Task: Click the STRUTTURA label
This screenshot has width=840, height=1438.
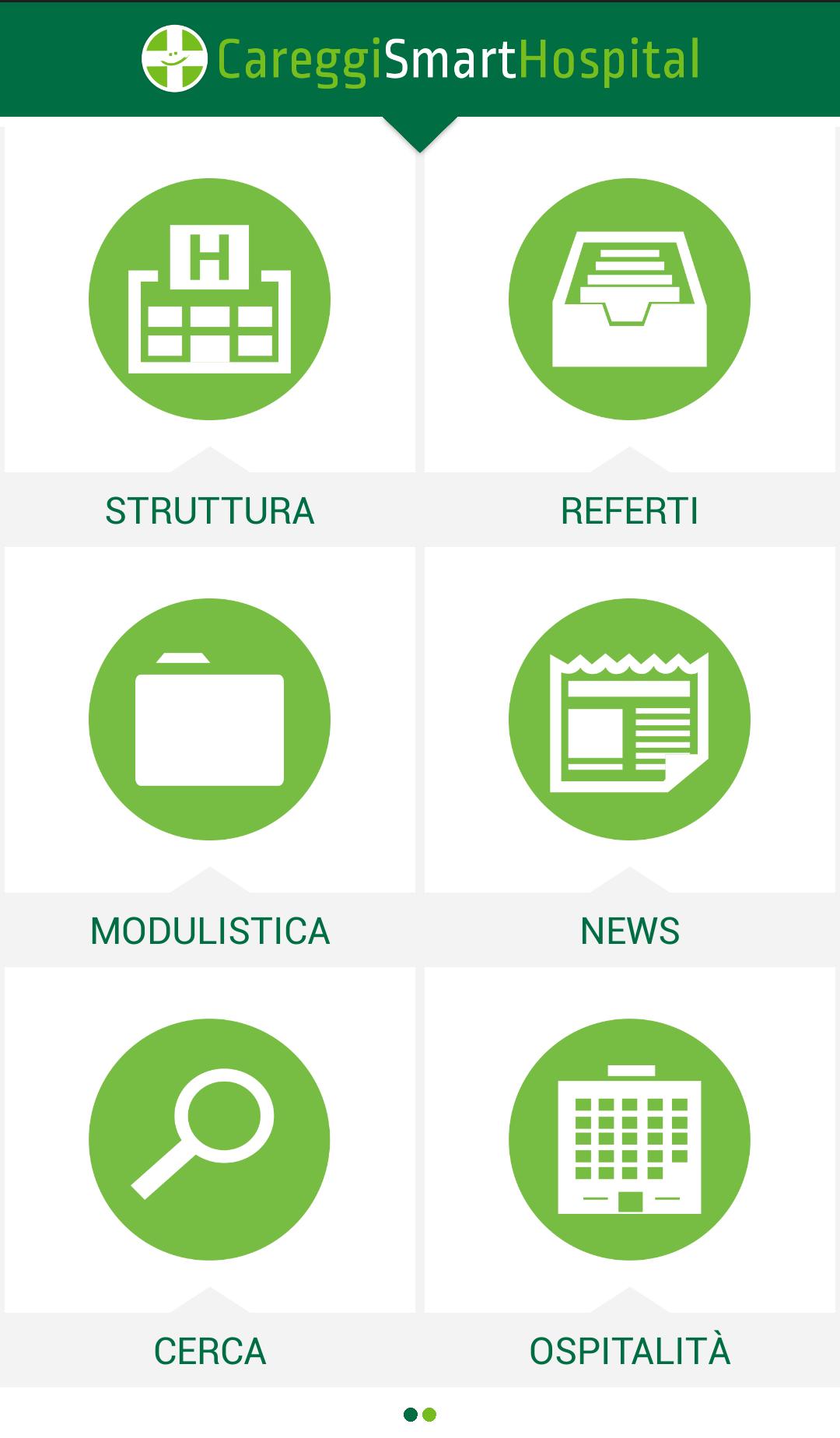Action: tap(210, 511)
